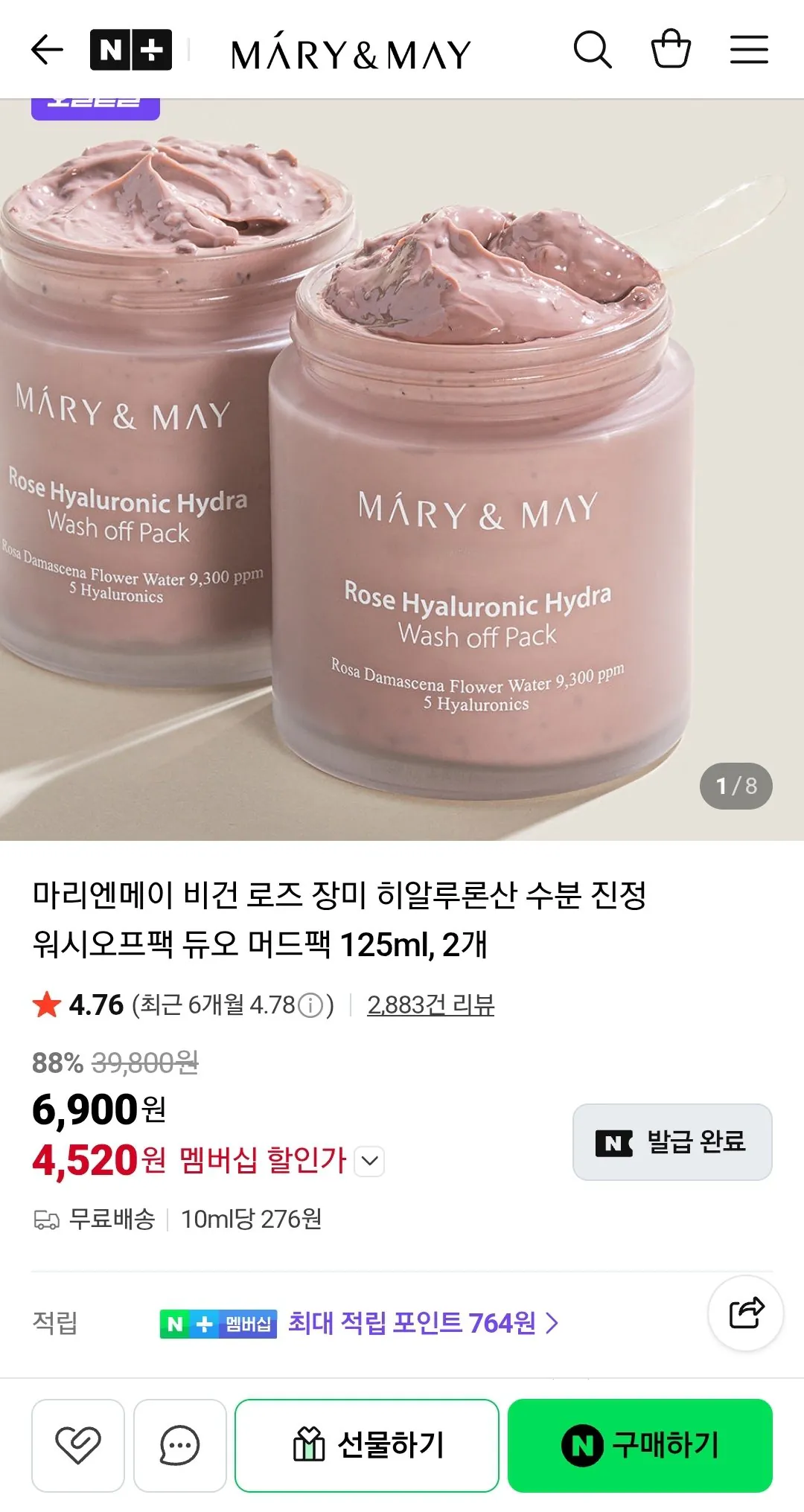Tap the MARY&MAY brand header

coord(350,49)
